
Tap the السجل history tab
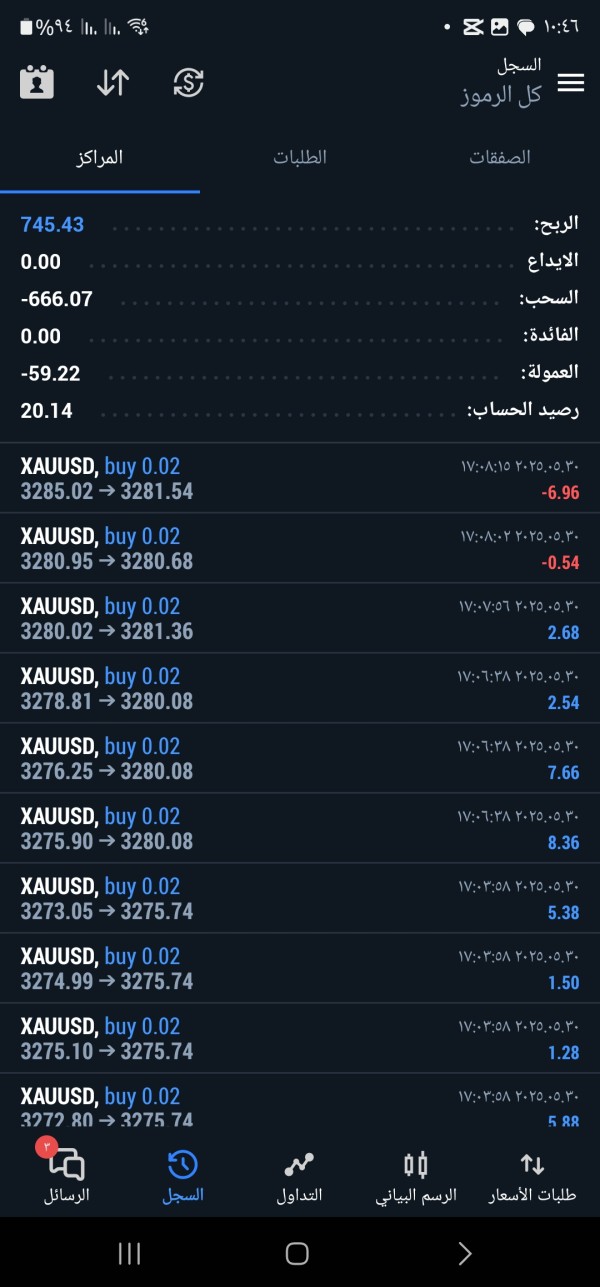pos(183,1175)
